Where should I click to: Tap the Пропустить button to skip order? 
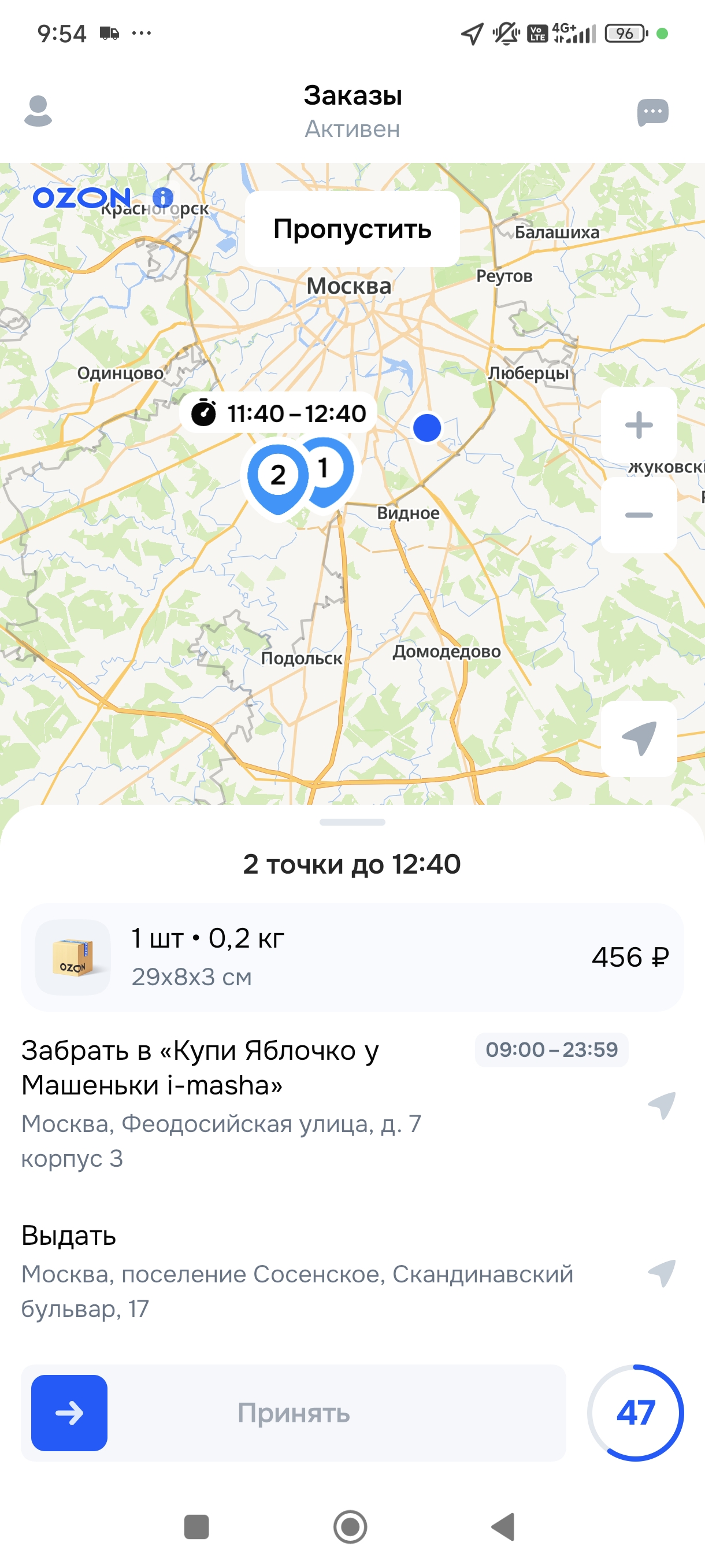point(352,229)
